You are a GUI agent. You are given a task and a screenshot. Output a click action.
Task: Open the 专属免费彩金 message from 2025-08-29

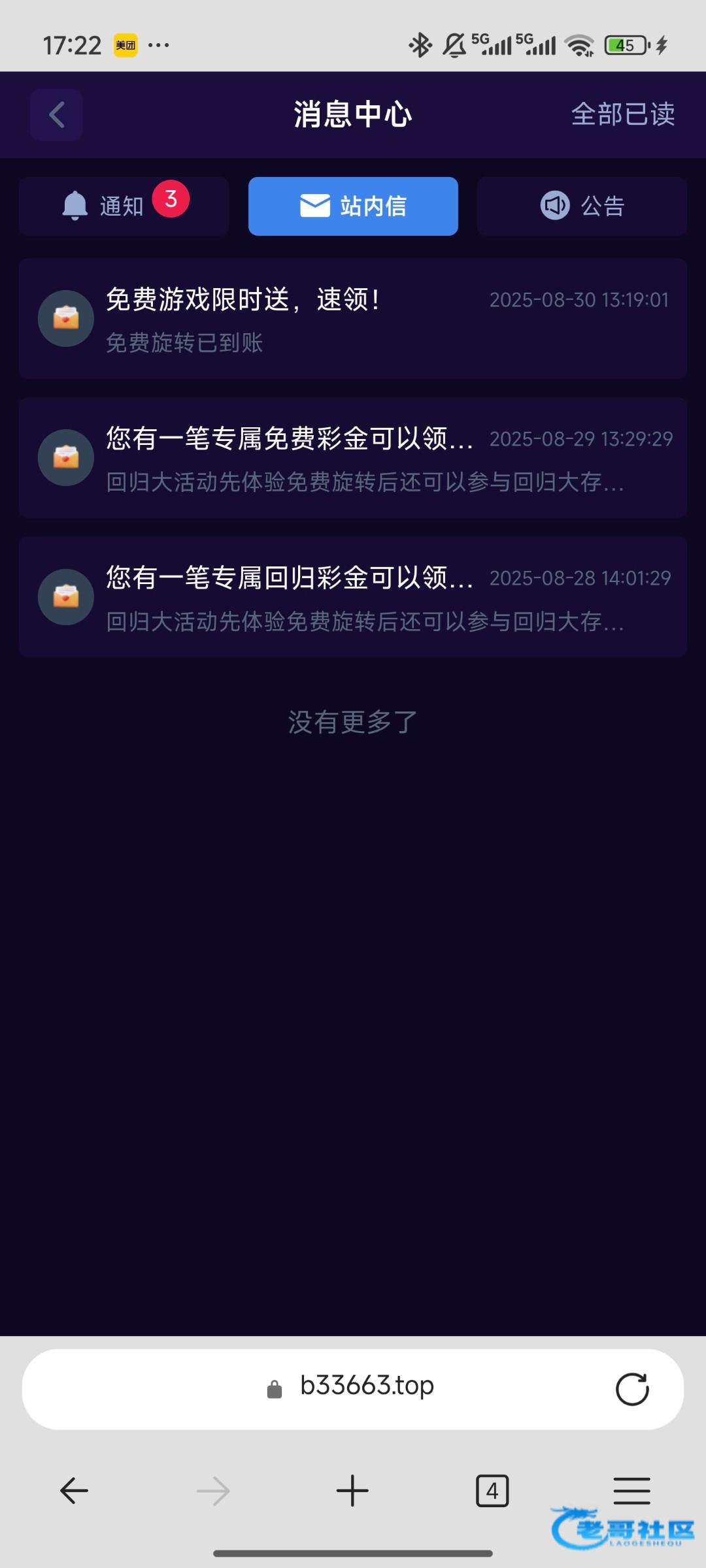(x=353, y=457)
